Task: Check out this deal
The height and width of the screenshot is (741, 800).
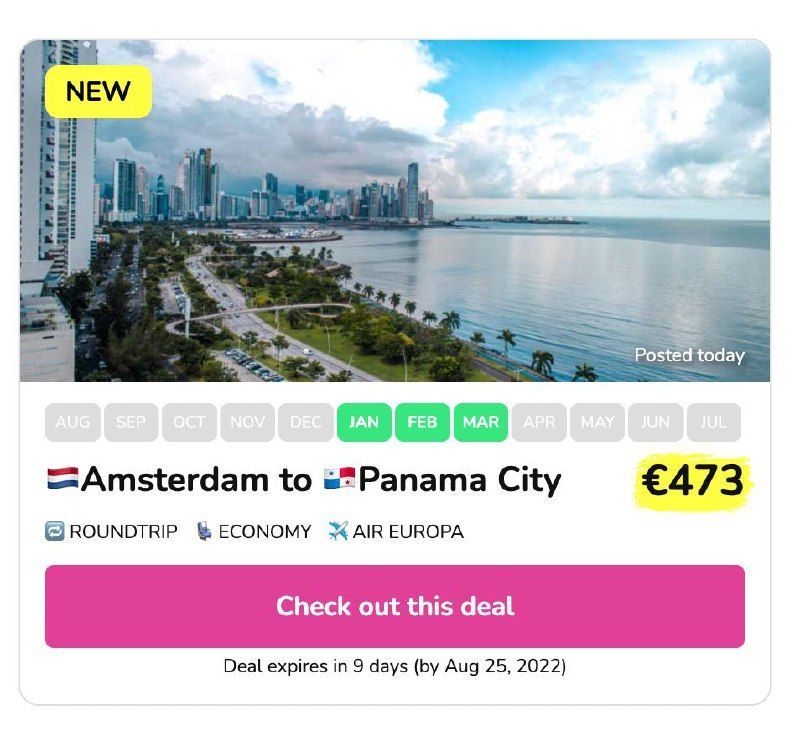Action: pos(394,606)
